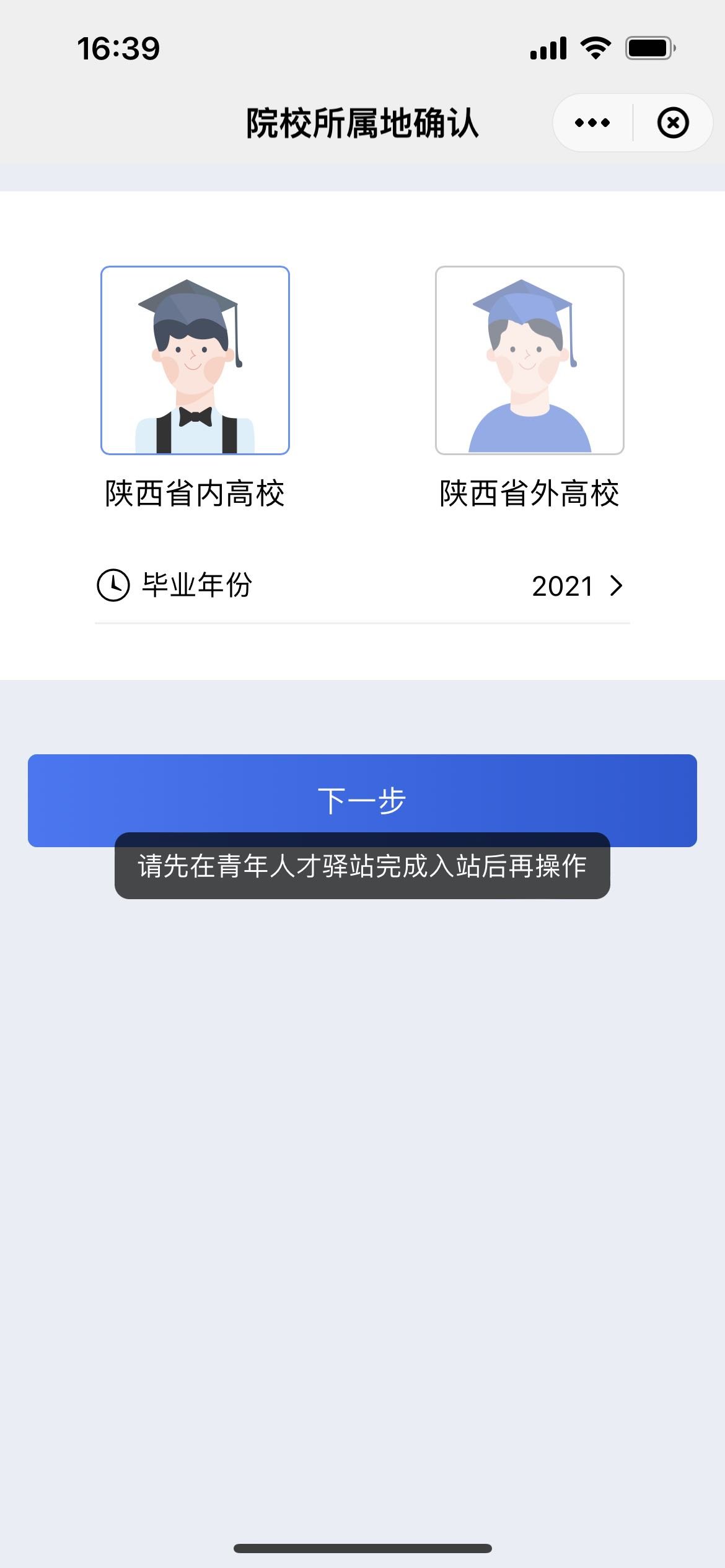
Task: Choose 陕西省外高校 option
Action: 530,361
